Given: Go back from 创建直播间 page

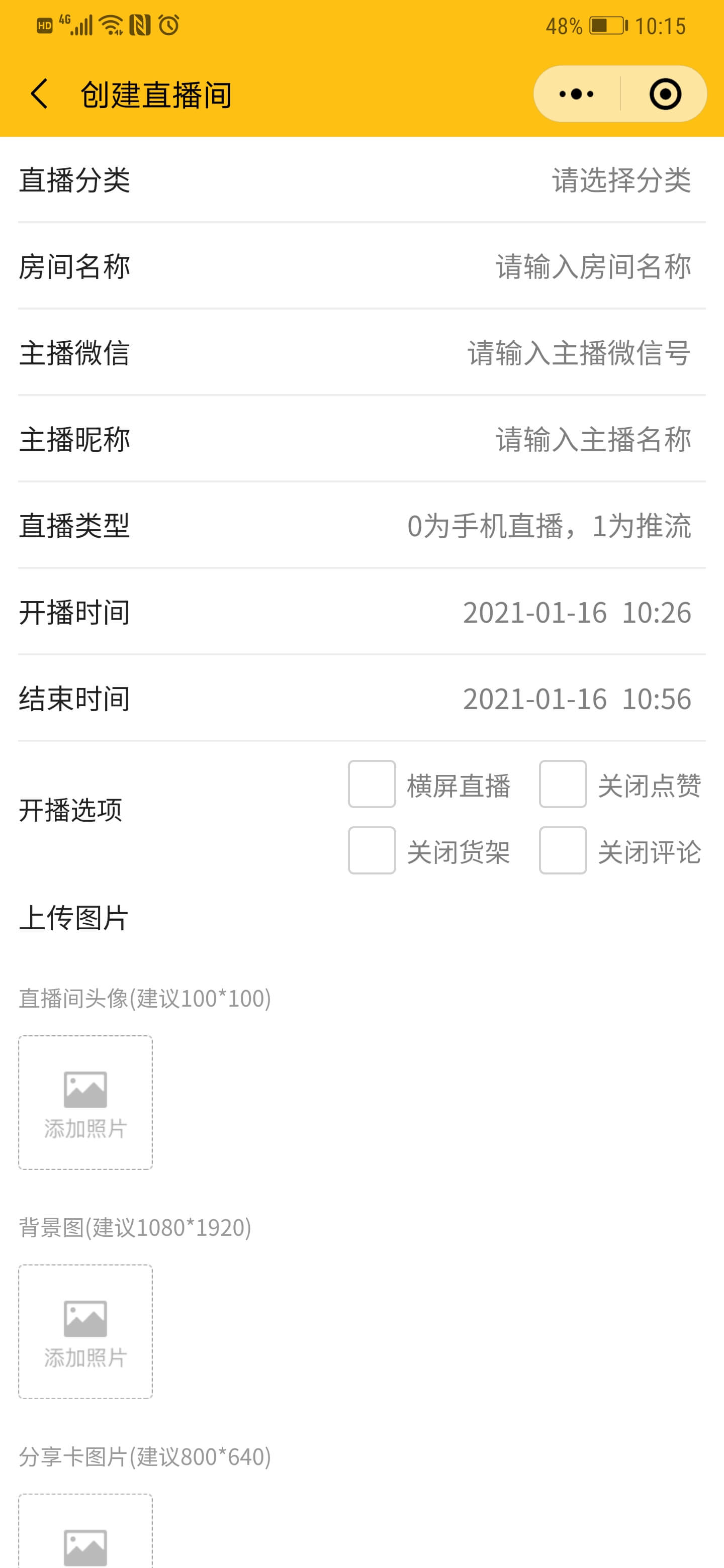Looking at the screenshot, I should [x=40, y=94].
